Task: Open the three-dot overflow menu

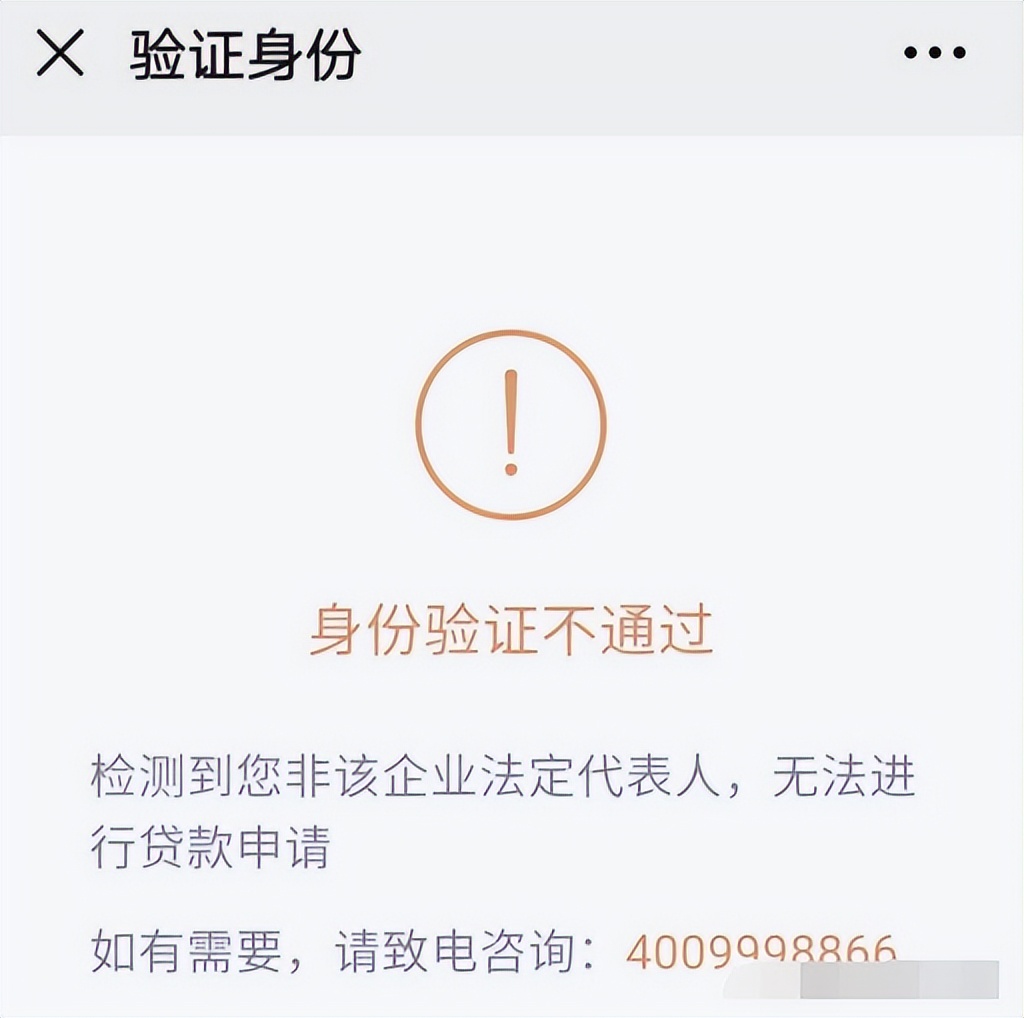Action: pos(935,54)
